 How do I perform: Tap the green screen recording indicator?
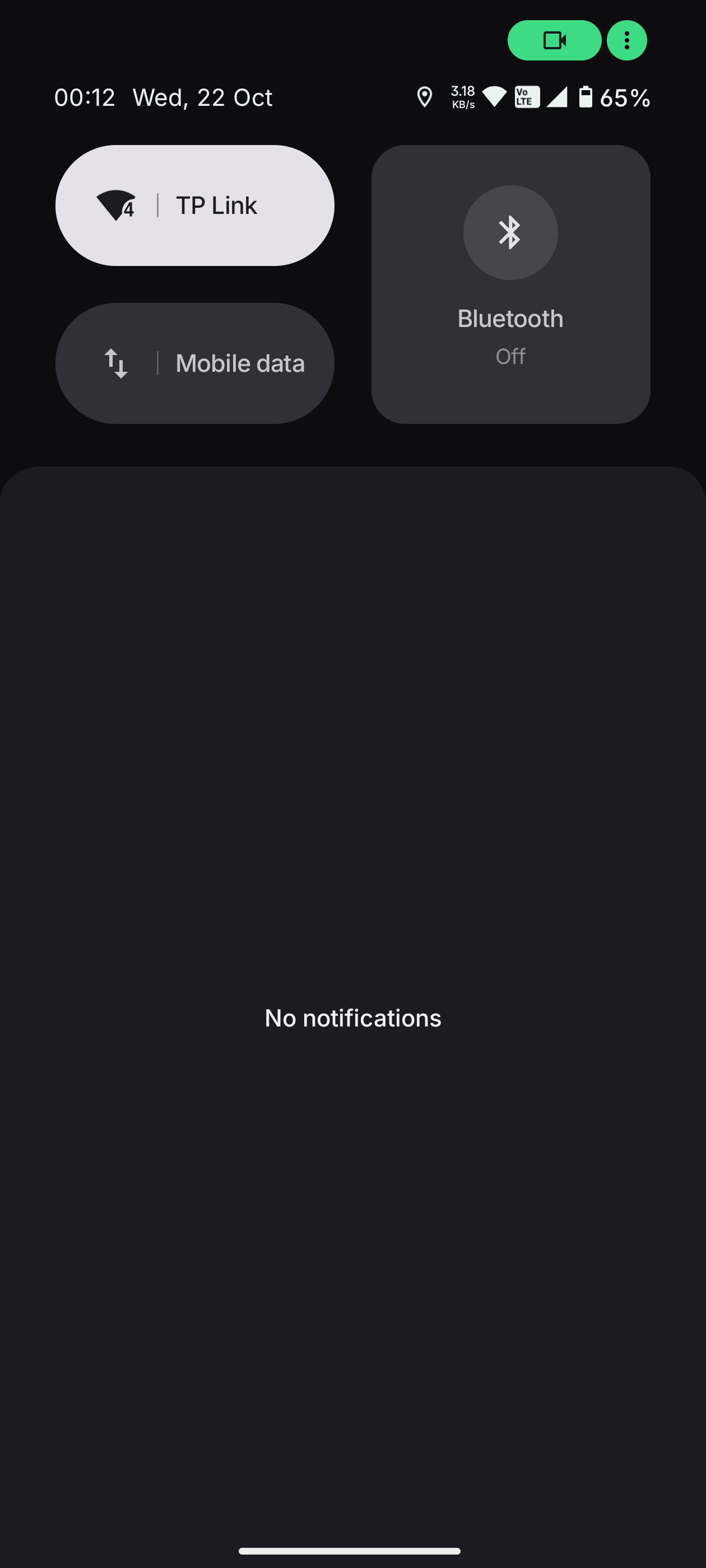[554, 40]
